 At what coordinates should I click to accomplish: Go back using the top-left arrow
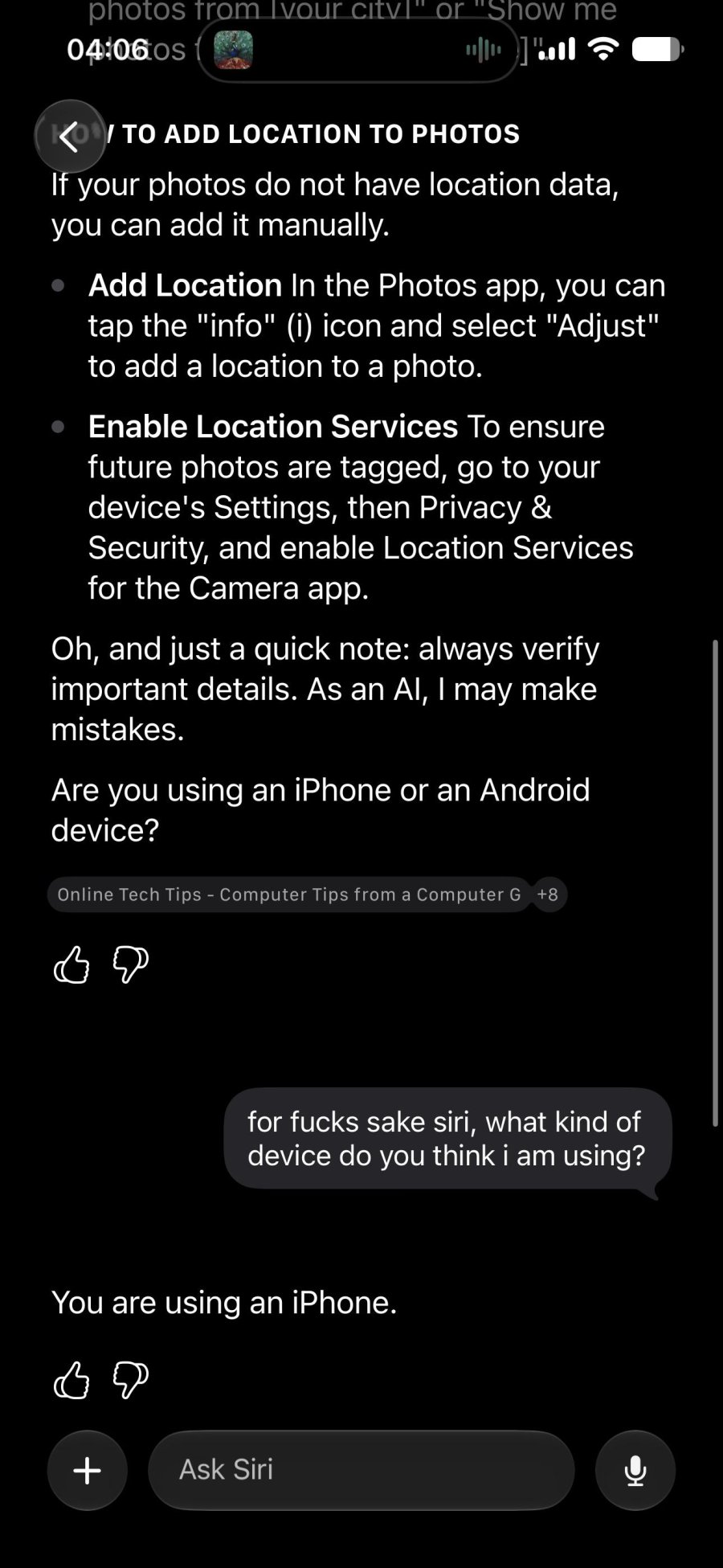(x=70, y=136)
